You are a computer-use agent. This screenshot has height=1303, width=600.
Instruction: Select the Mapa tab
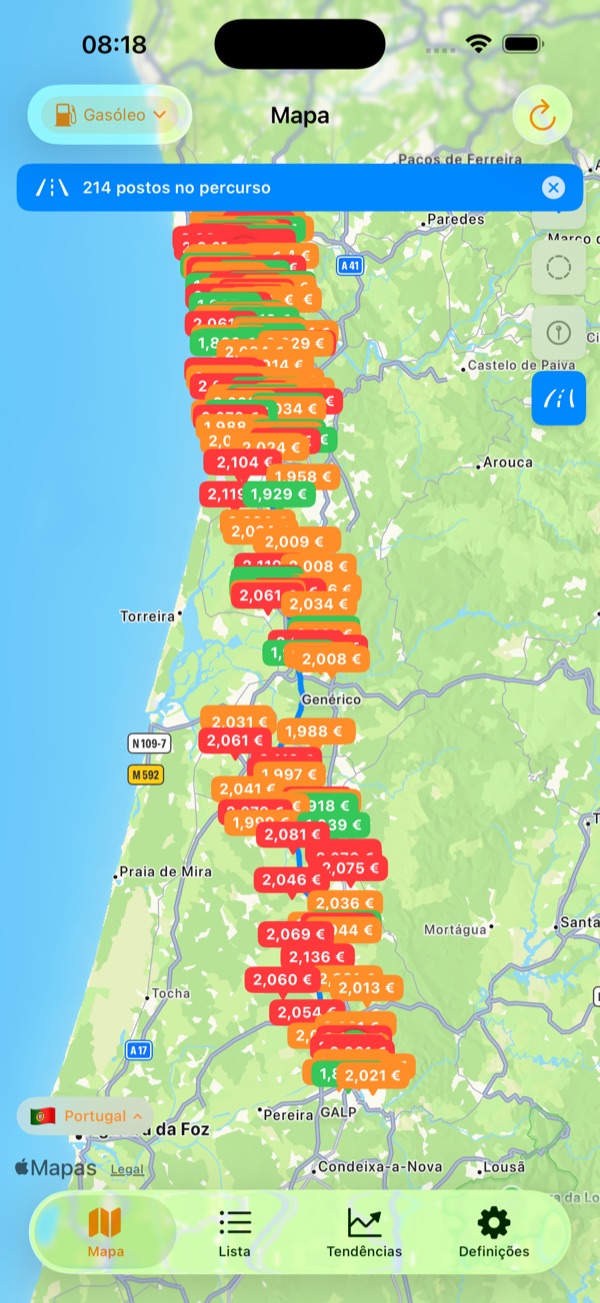tap(105, 1232)
